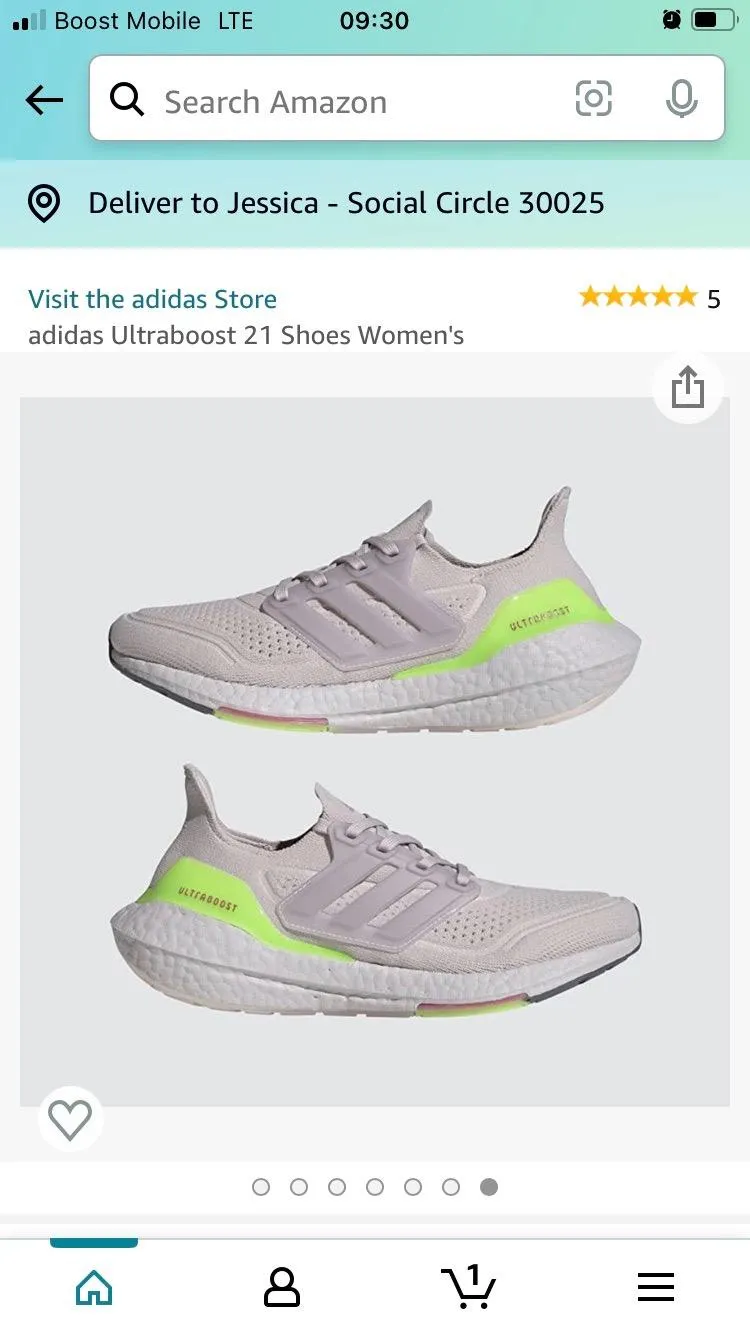Start voice search with the microphone

coord(681,98)
